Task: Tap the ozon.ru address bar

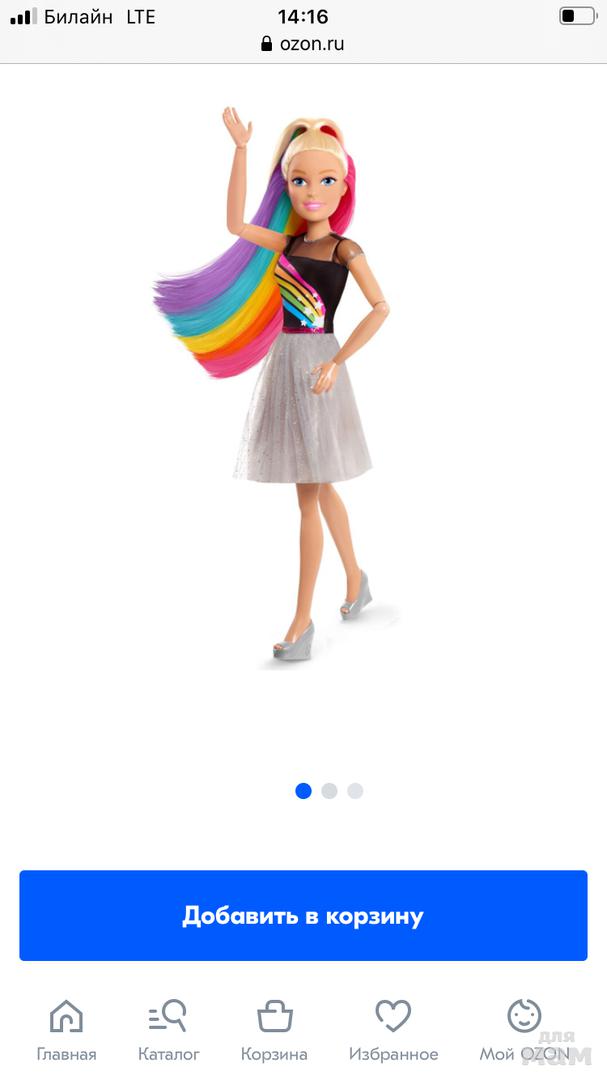Action: click(303, 43)
